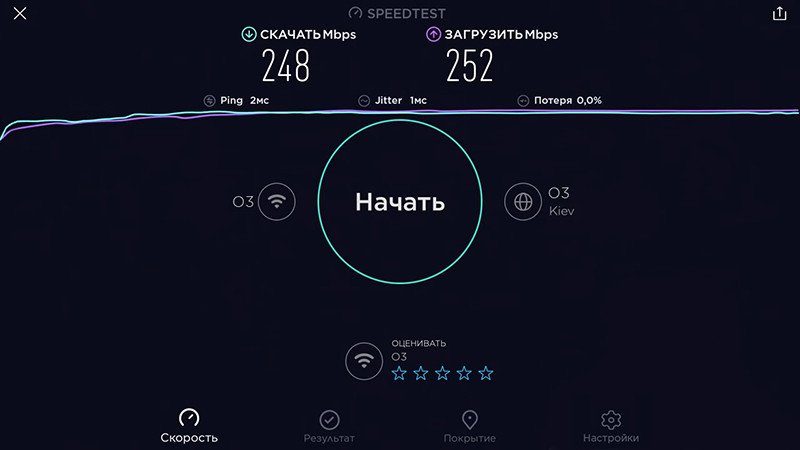Screen dimensions: 800x450
Task: Give O3 a one-star rating
Action: 399,373
